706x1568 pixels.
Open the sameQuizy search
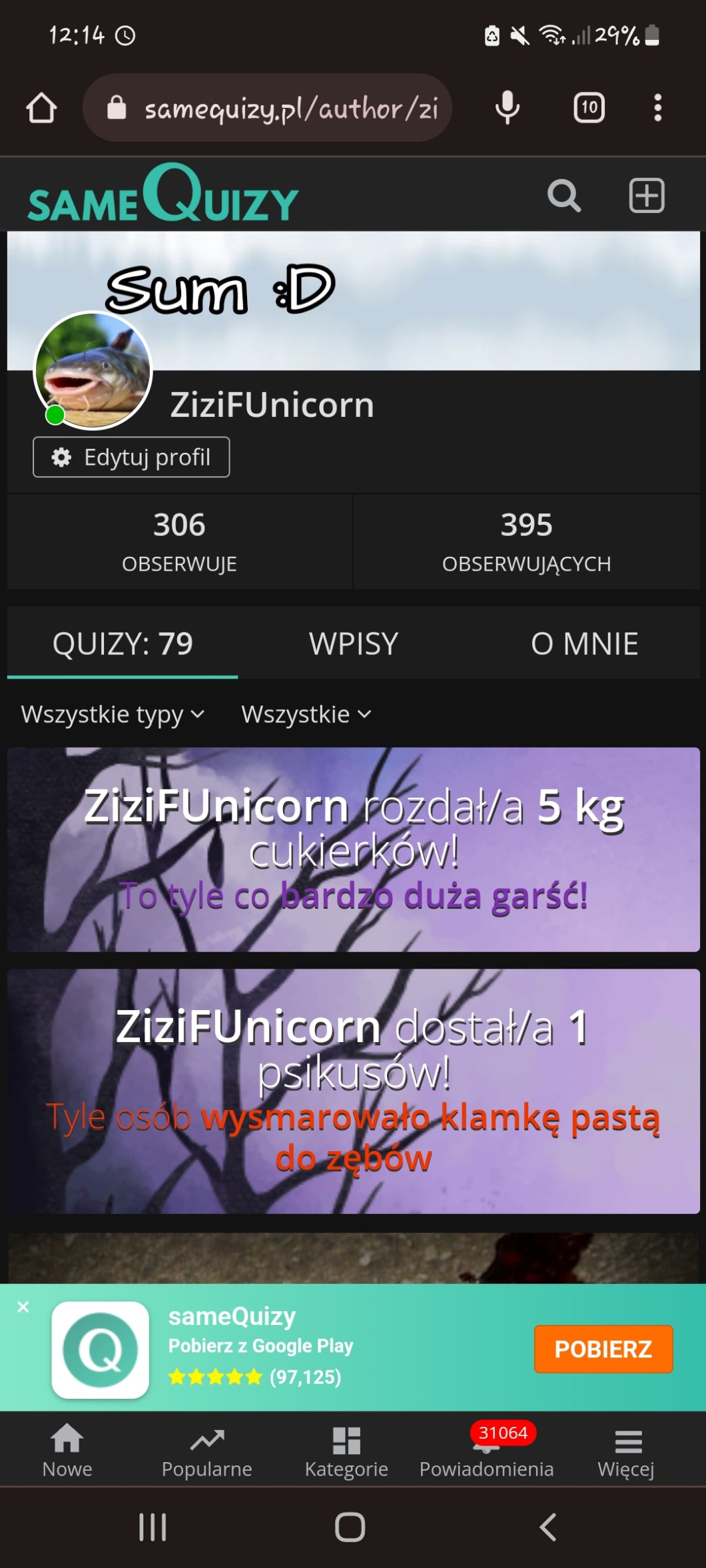(563, 196)
